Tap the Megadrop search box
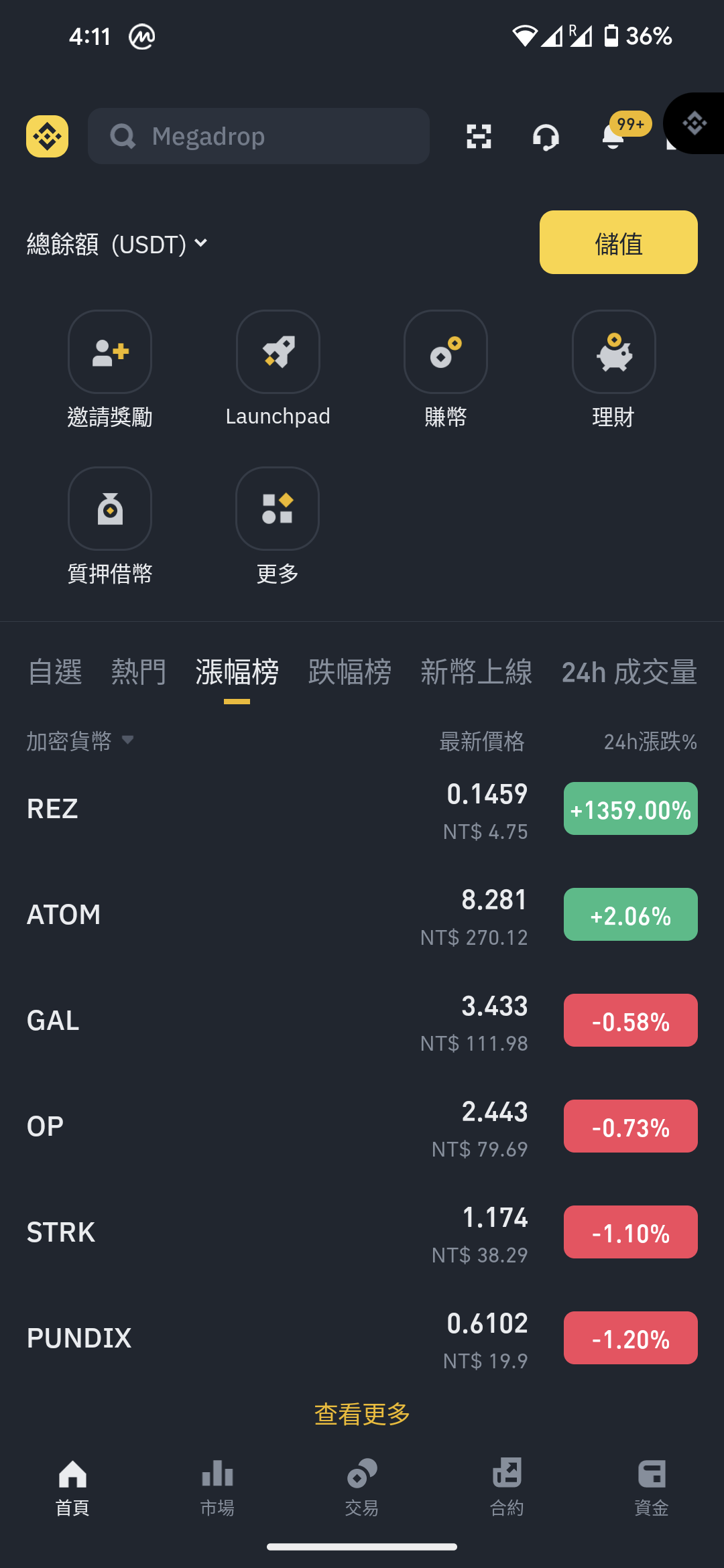The height and width of the screenshot is (1568, 724). [x=259, y=136]
